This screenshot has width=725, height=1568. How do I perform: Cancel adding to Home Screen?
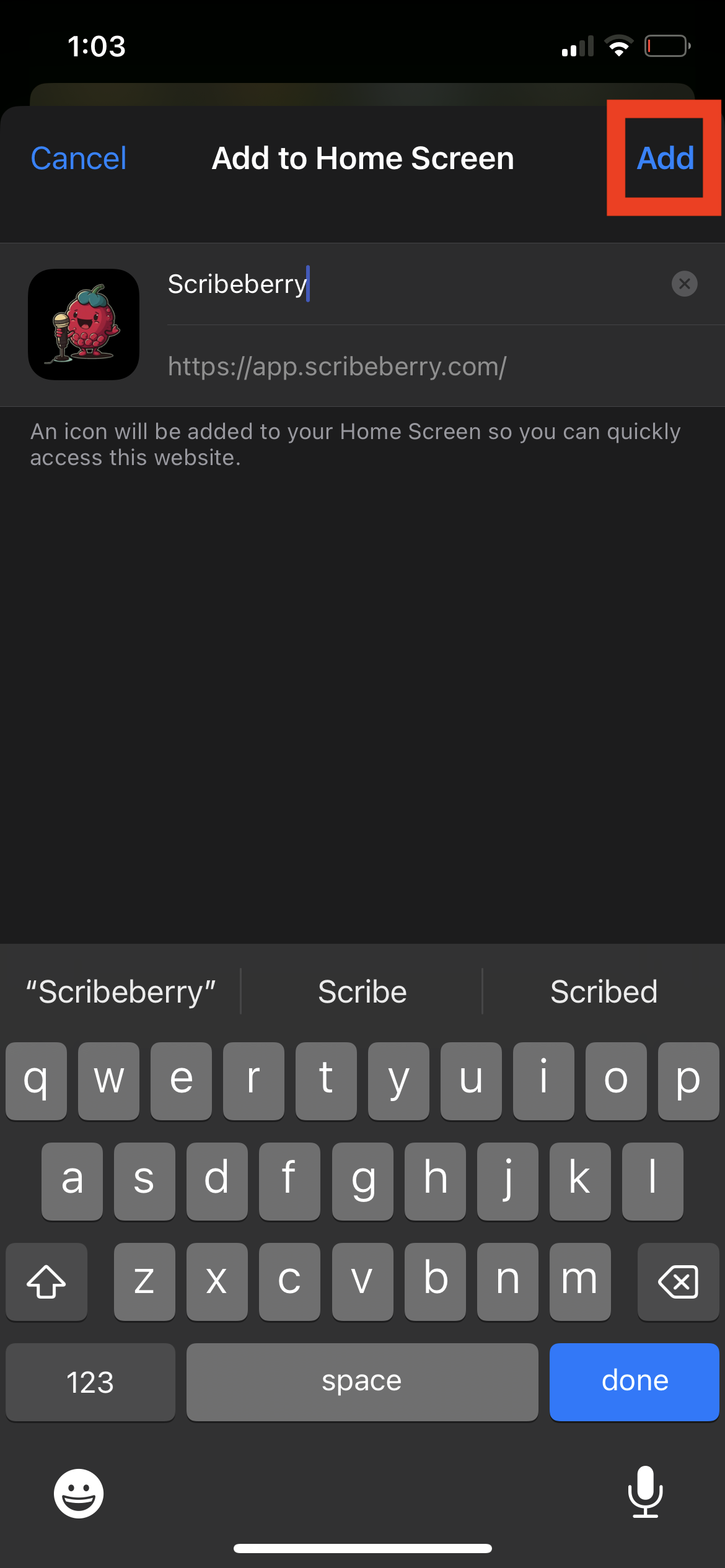point(79,159)
